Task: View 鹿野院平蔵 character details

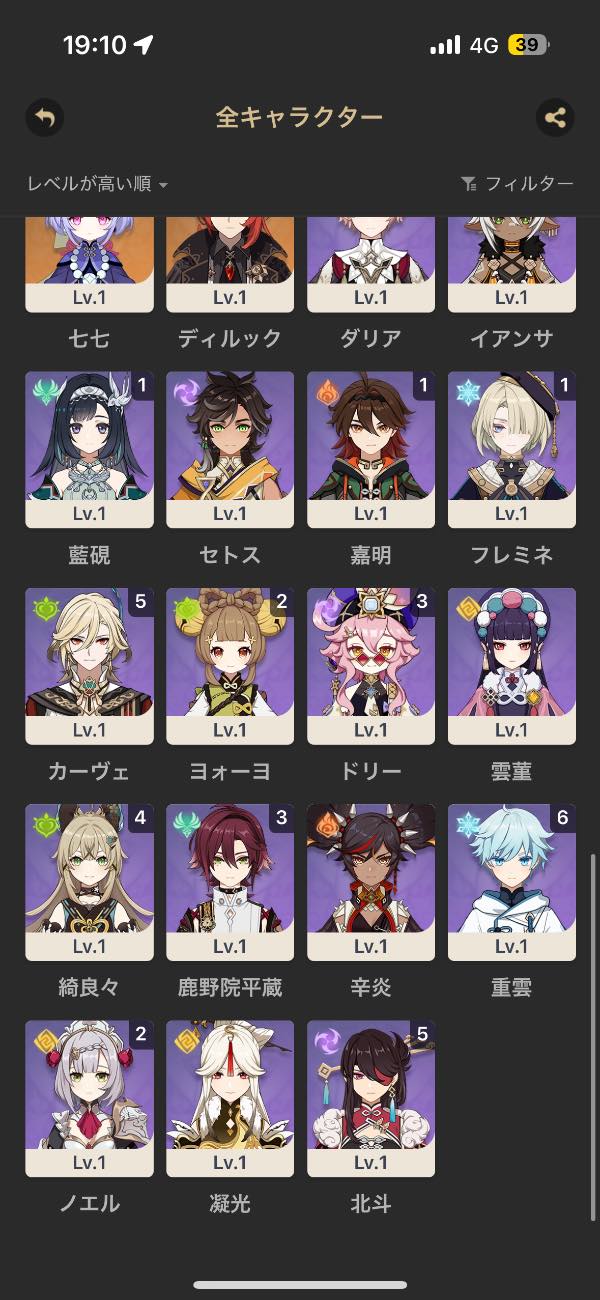Action: [230, 882]
